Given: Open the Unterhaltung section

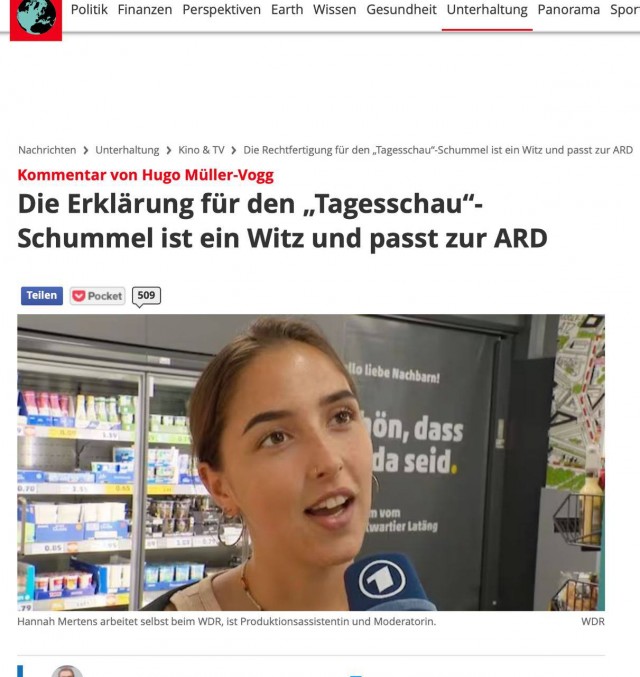Looking at the screenshot, I should point(487,10).
